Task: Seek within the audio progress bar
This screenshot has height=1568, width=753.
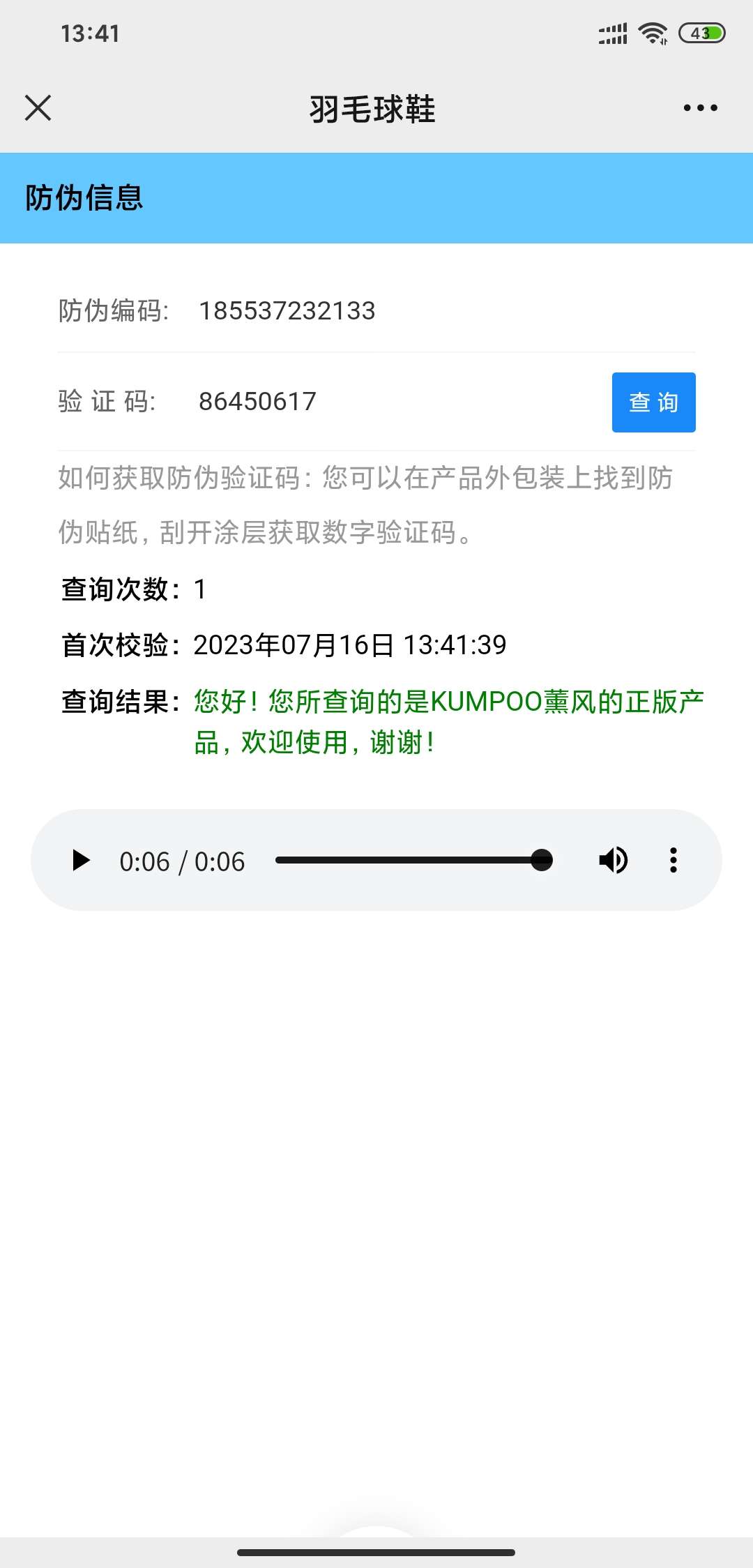Action: pos(411,861)
